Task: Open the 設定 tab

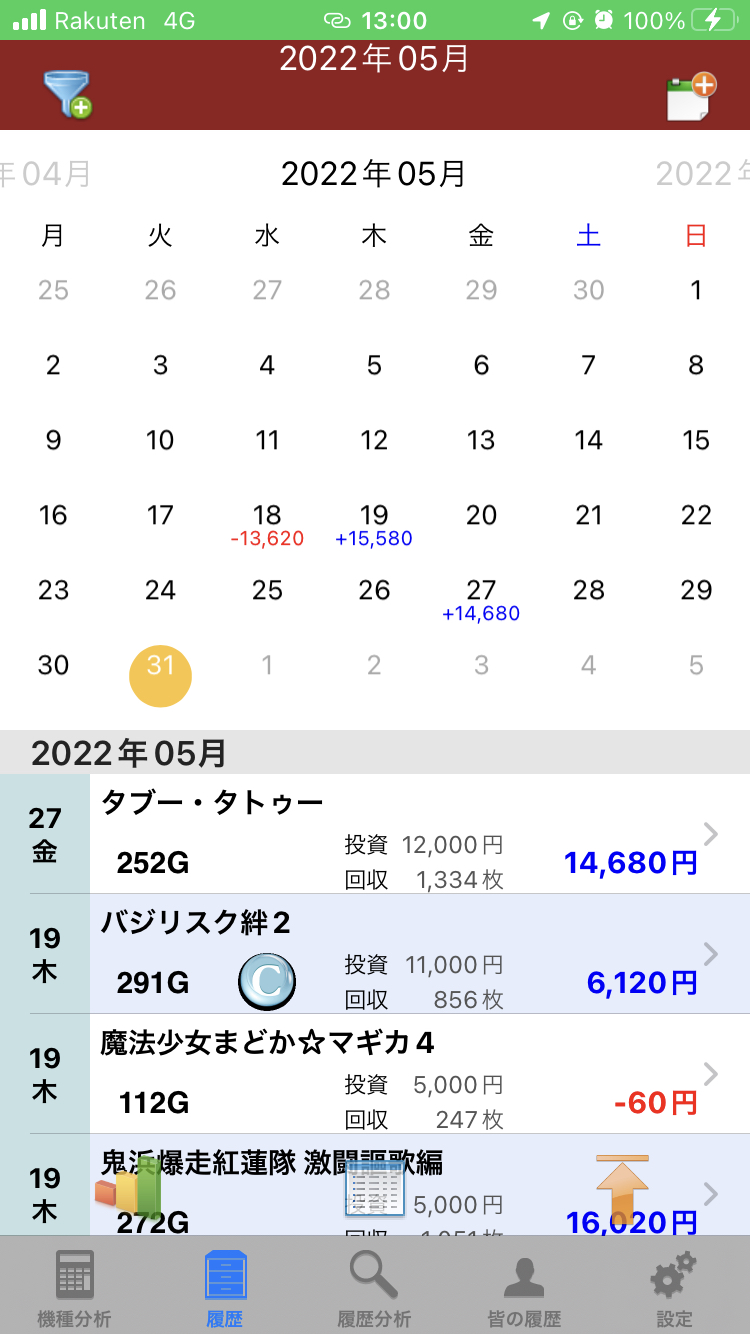Action: click(674, 1287)
